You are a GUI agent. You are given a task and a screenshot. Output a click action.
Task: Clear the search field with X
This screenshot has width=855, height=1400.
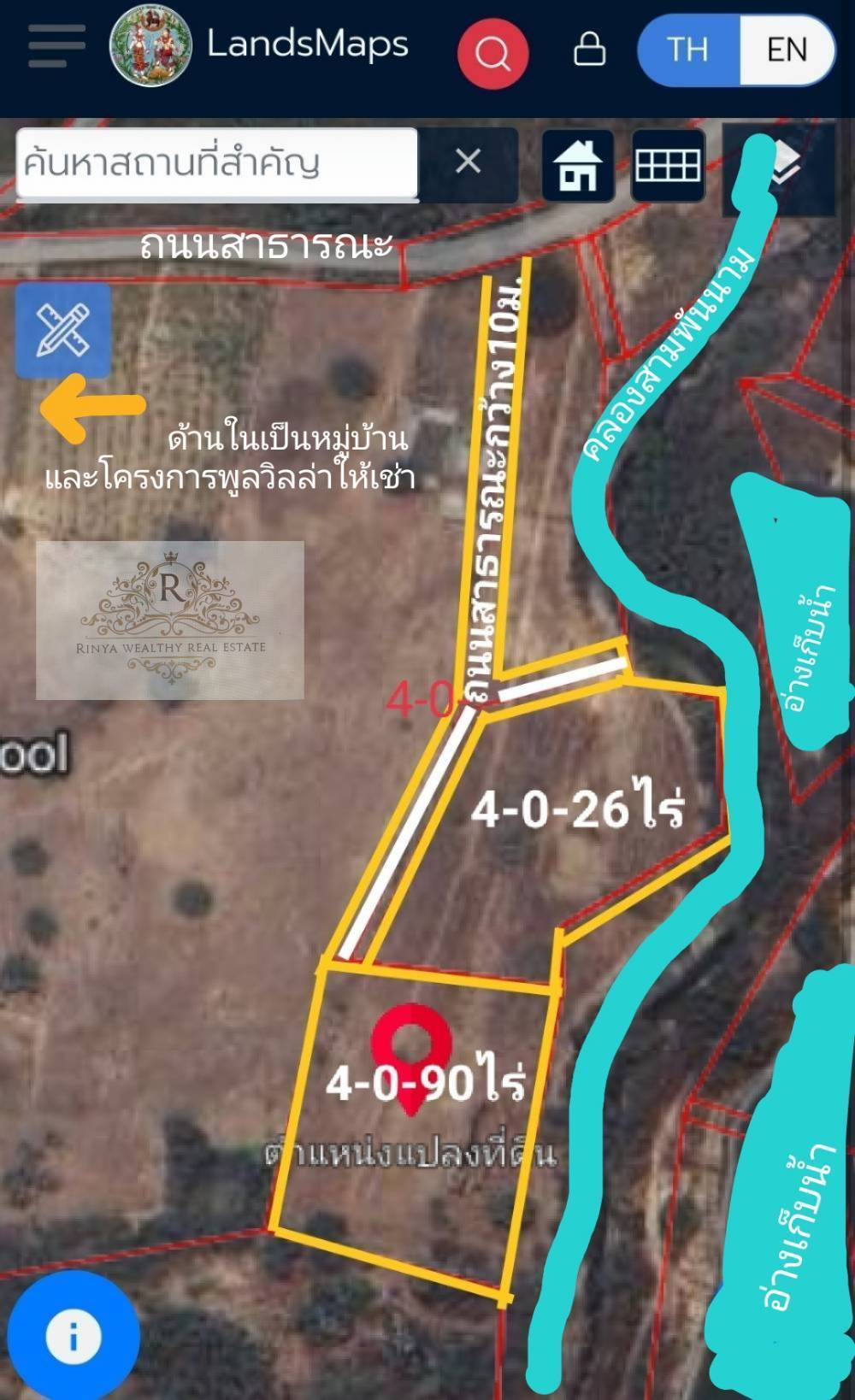[468, 162]
